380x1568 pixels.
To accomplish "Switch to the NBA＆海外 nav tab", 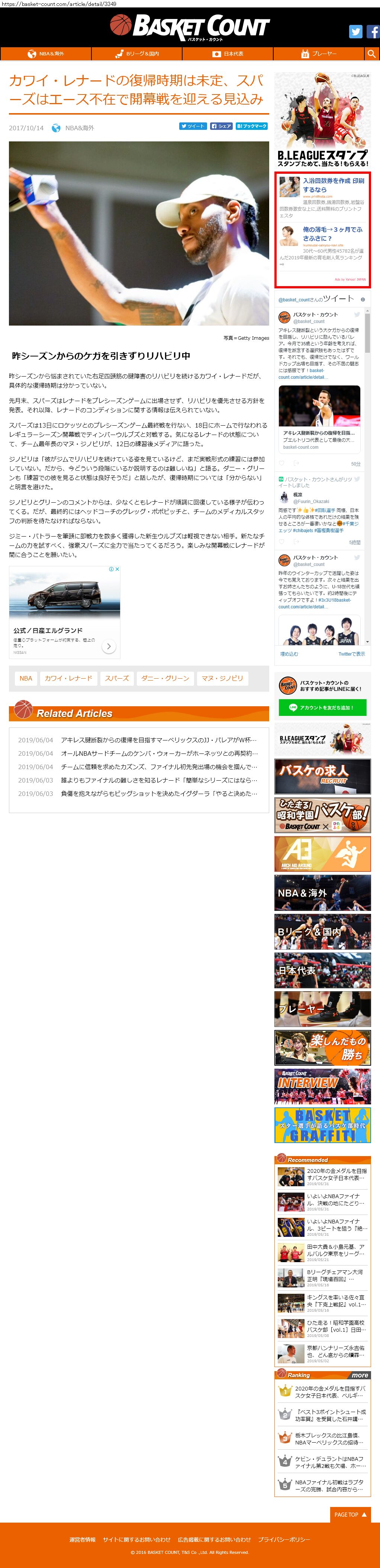I will tap(46, 54).
